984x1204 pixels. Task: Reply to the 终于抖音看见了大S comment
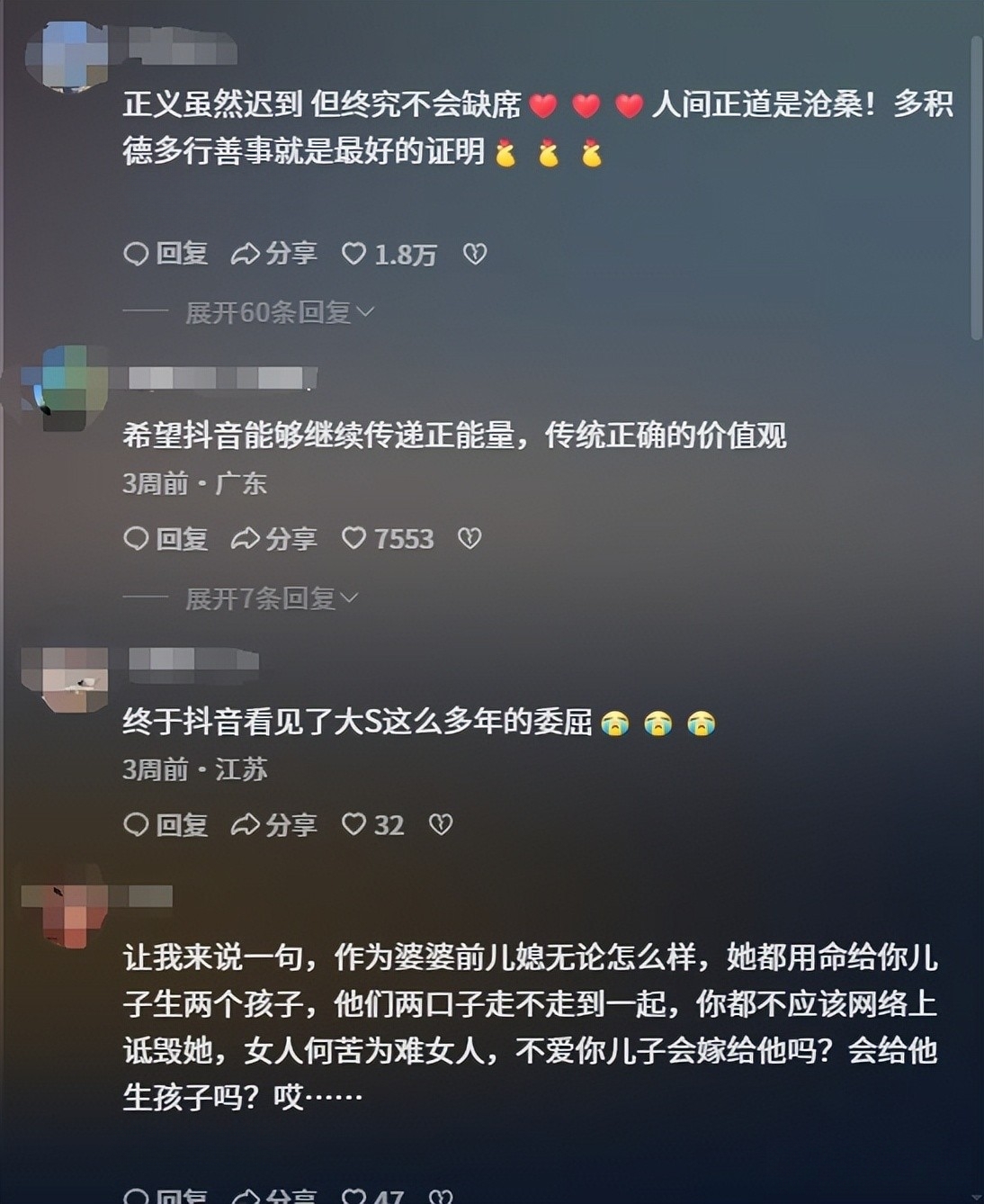(x=165, y=824)
